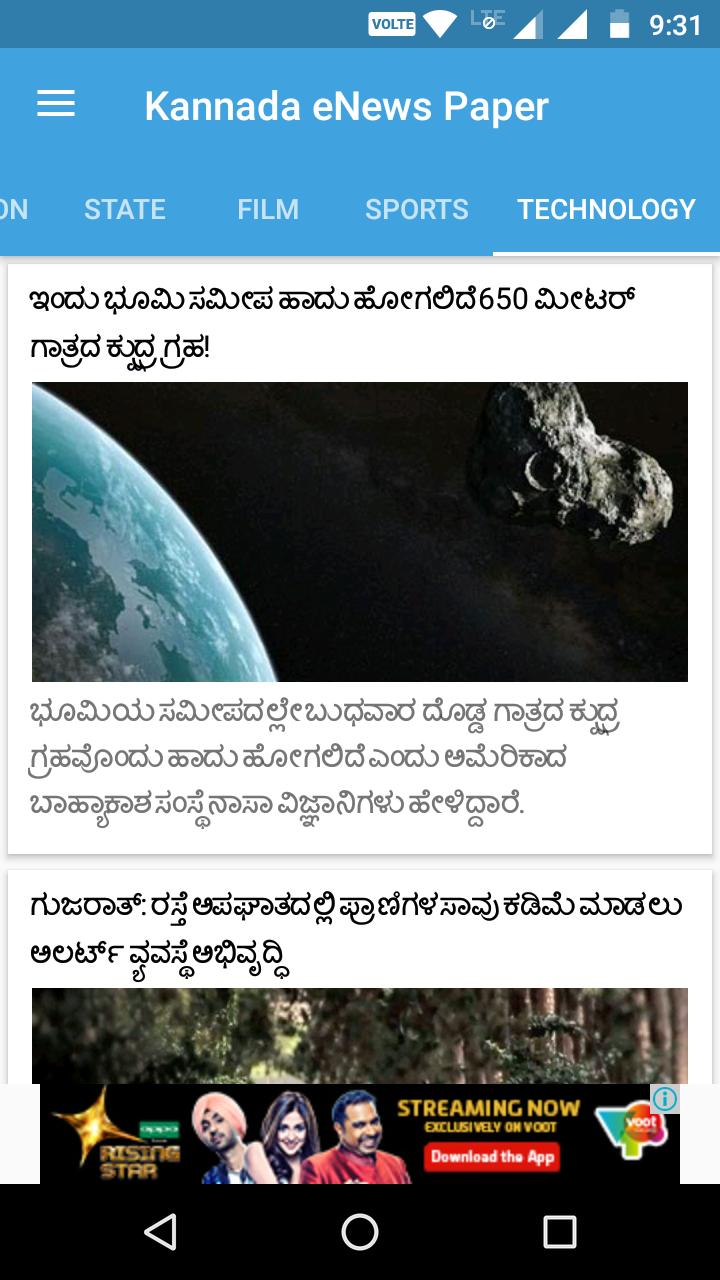Open the FILM tab
Image resolution: width=720 pixels, height=1280 pixels.
pos(268,209)
